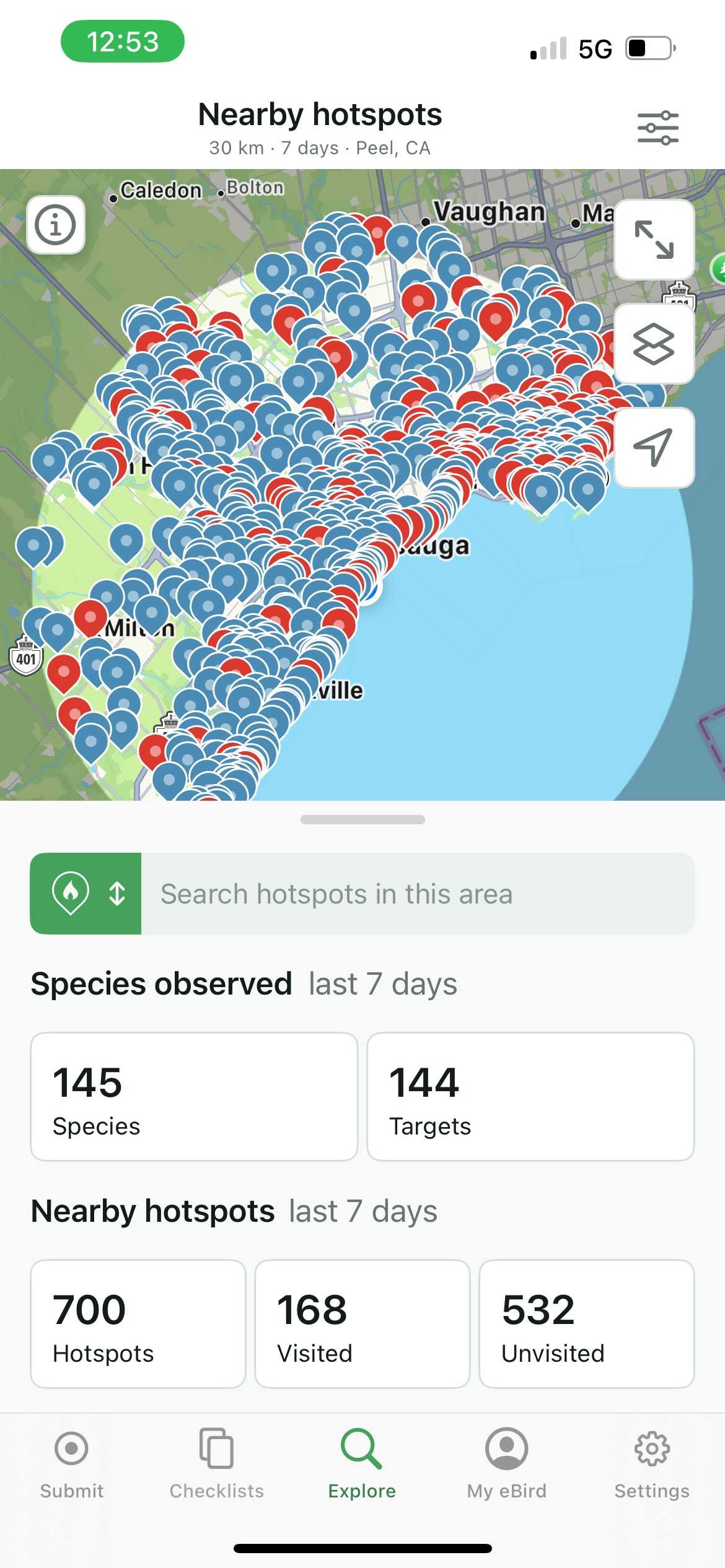Show the 168 Visited hotspots
725x1568 pixels.
click(362, 1323)
